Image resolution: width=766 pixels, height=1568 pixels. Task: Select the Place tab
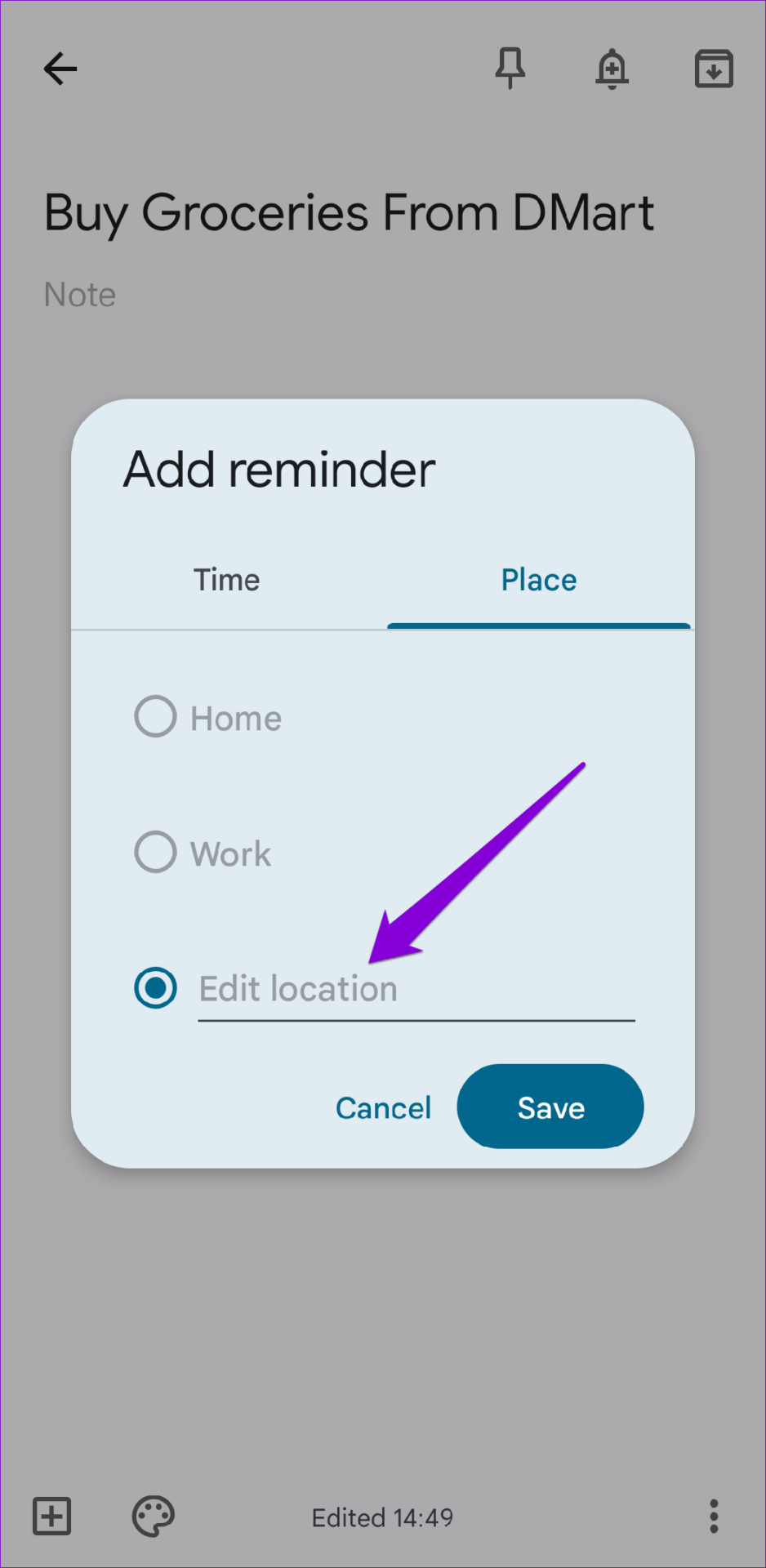click(x=539, y=580)
